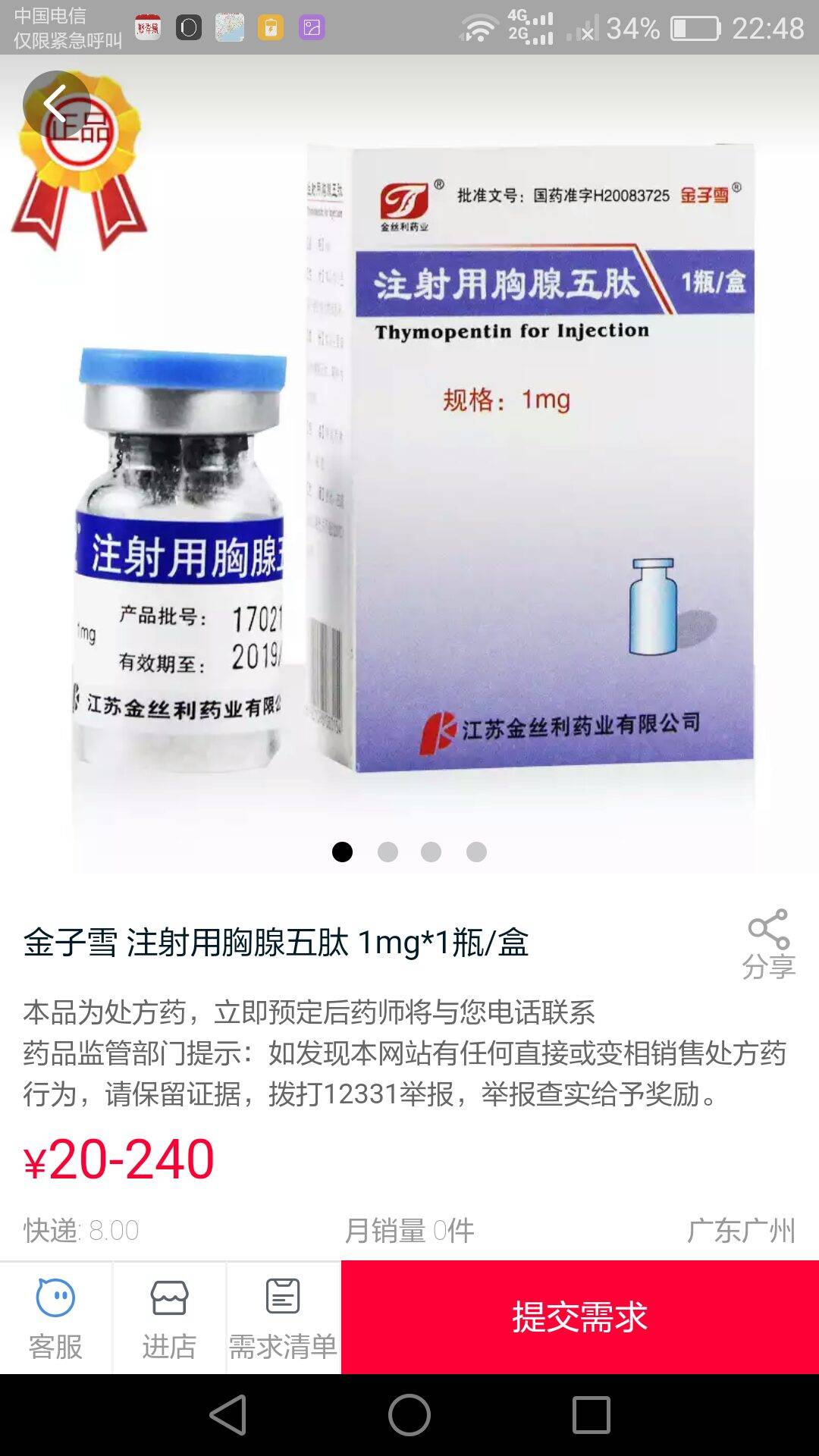Open the 需求清单 demand list
The image size is (819, 1456).
click(283, 1319)
